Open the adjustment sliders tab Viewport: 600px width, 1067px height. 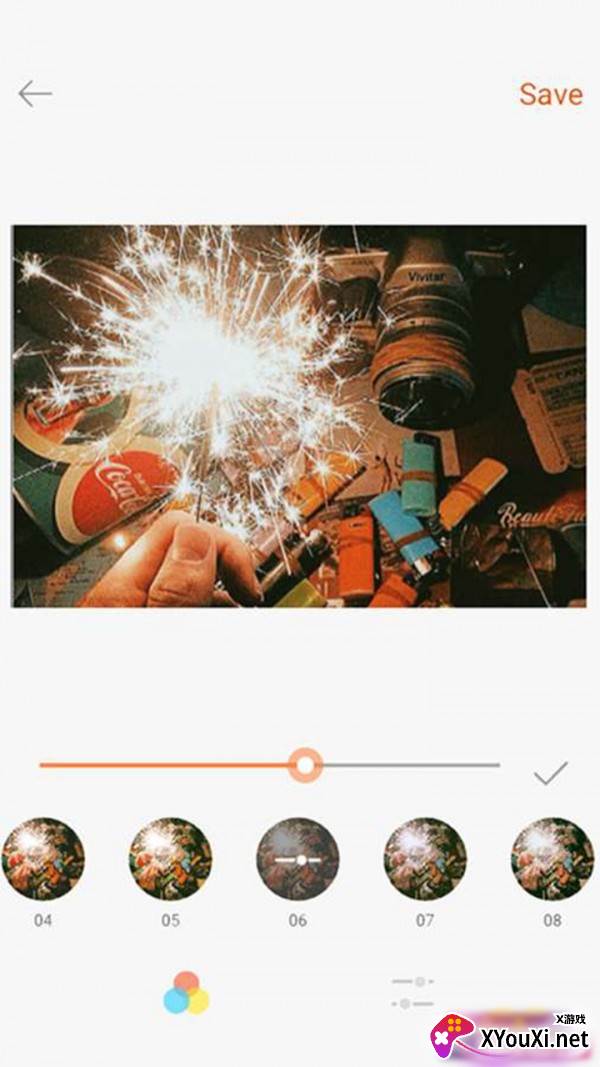point(413,993)
